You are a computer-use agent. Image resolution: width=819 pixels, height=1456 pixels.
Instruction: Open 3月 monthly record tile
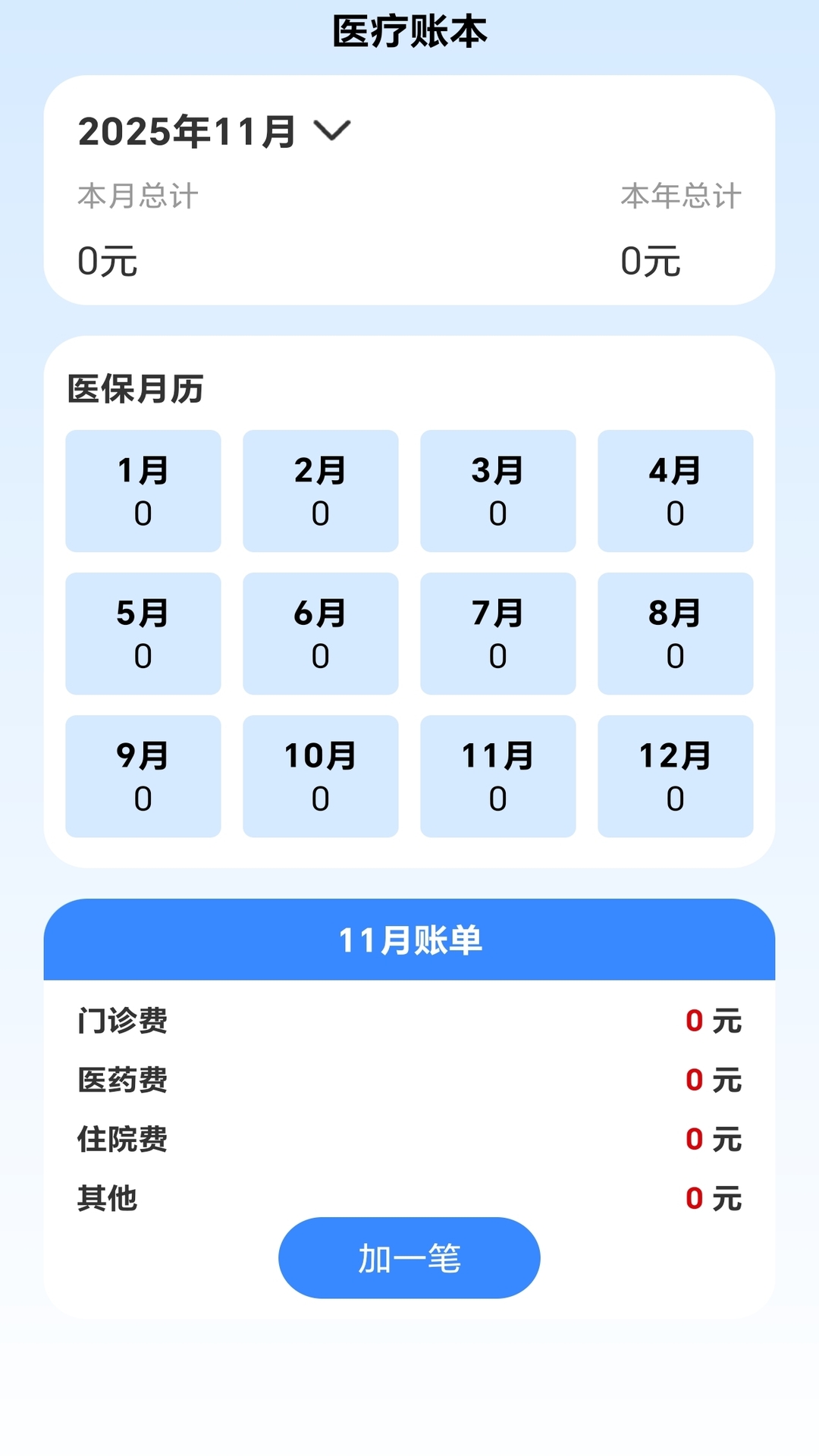pyautogui.click(x=497, y=491)
